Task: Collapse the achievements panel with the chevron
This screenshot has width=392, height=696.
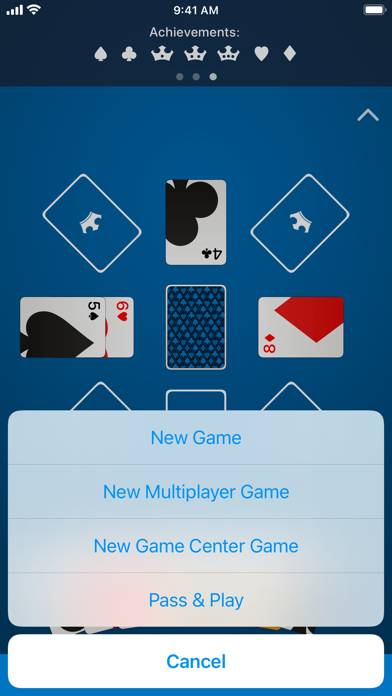Action: point(368,116)
